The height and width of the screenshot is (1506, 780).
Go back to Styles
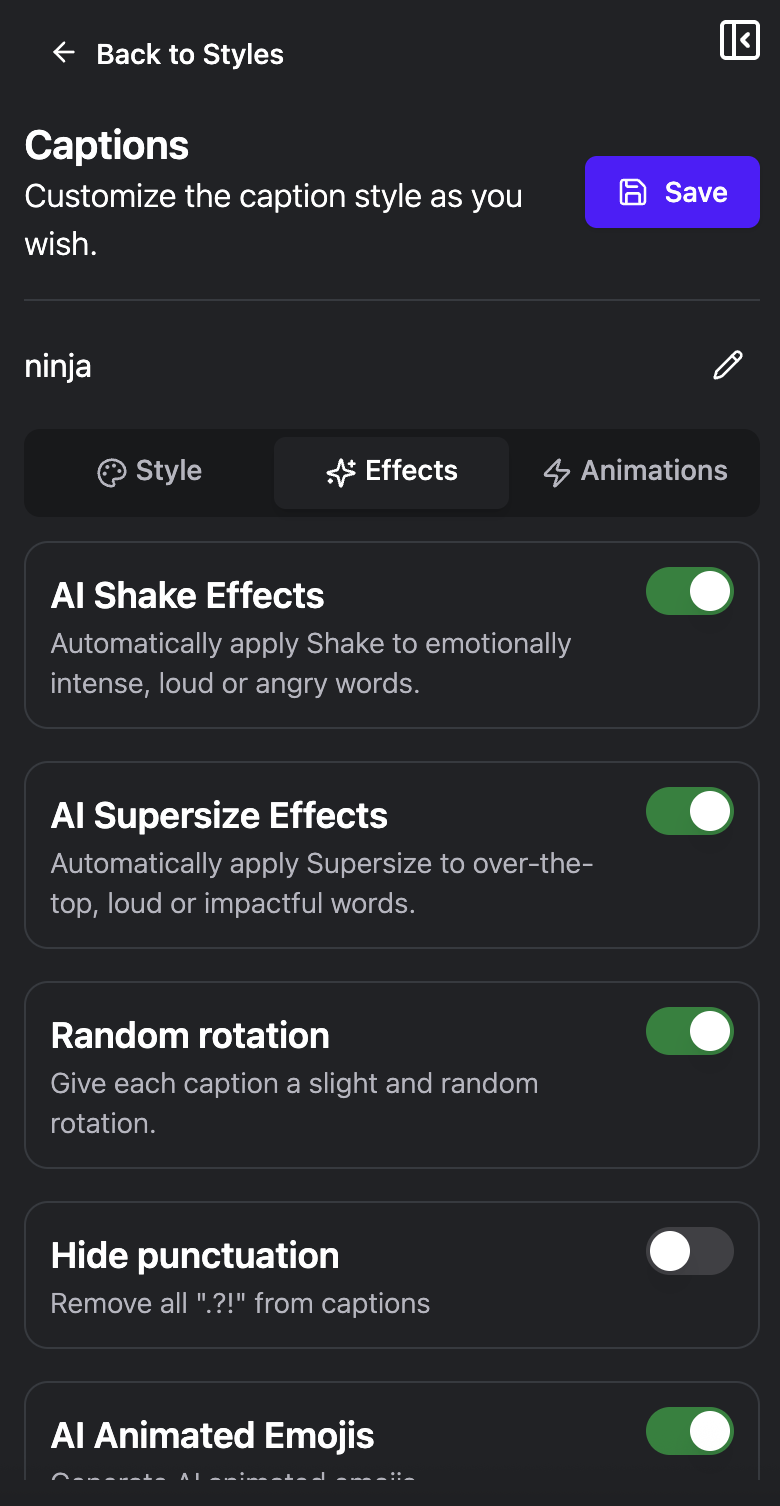168,54
